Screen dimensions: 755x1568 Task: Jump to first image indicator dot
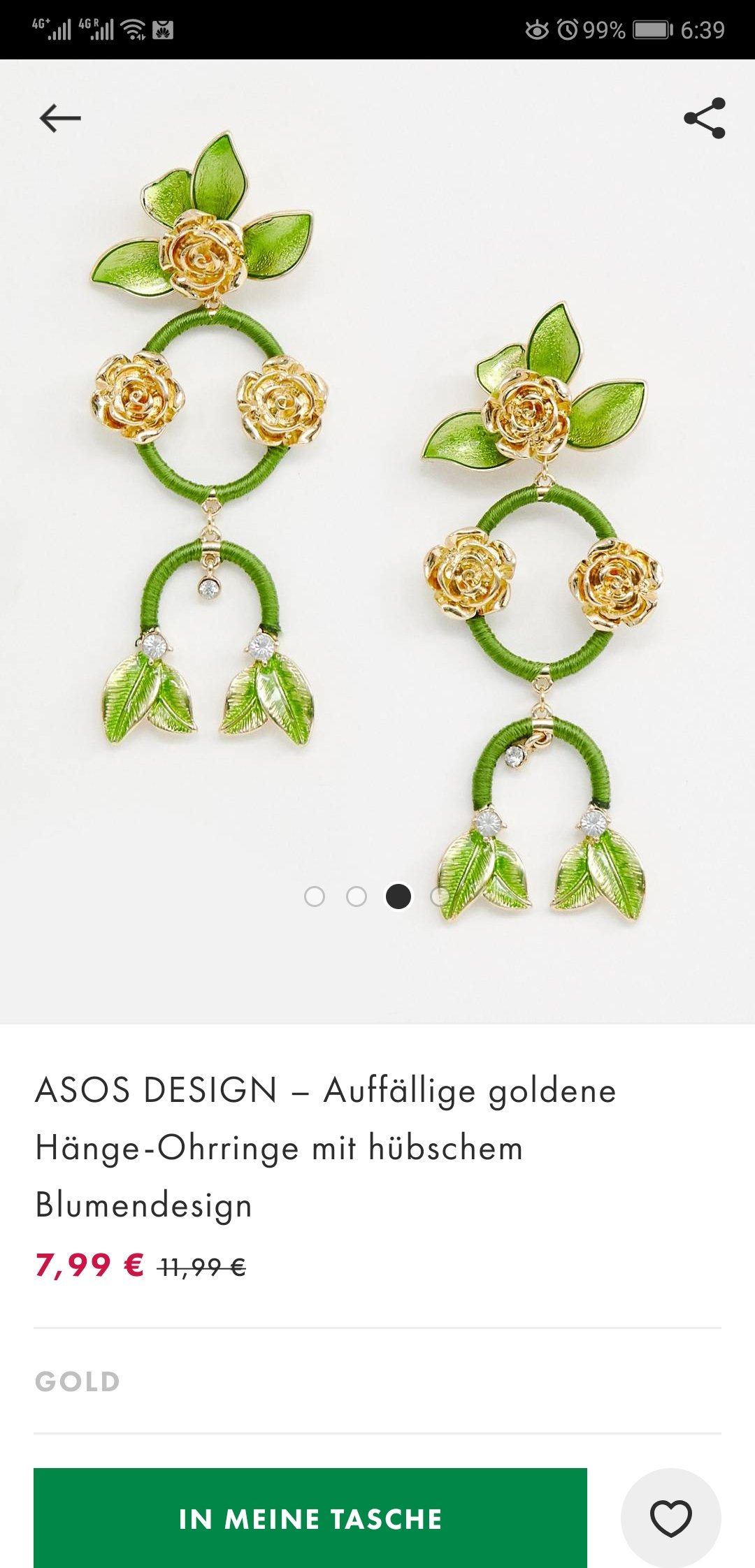[315, 896]
